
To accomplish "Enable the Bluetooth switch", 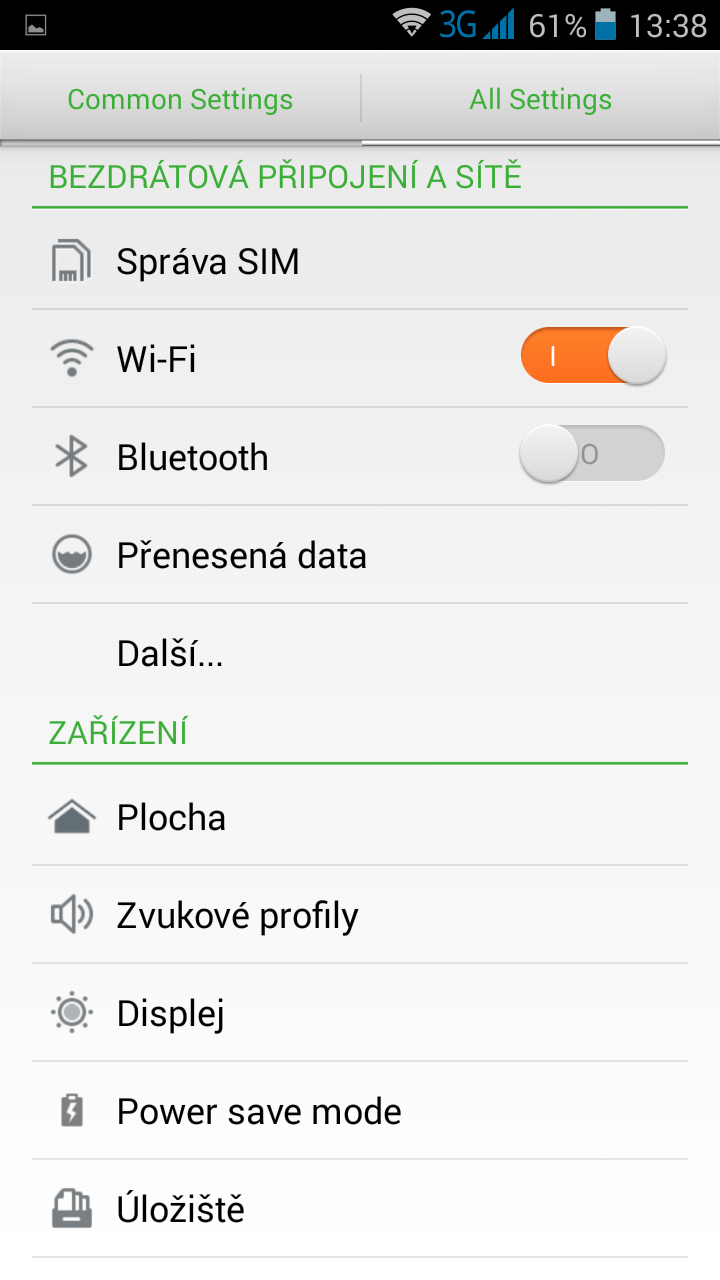I will tap(592, 454).
